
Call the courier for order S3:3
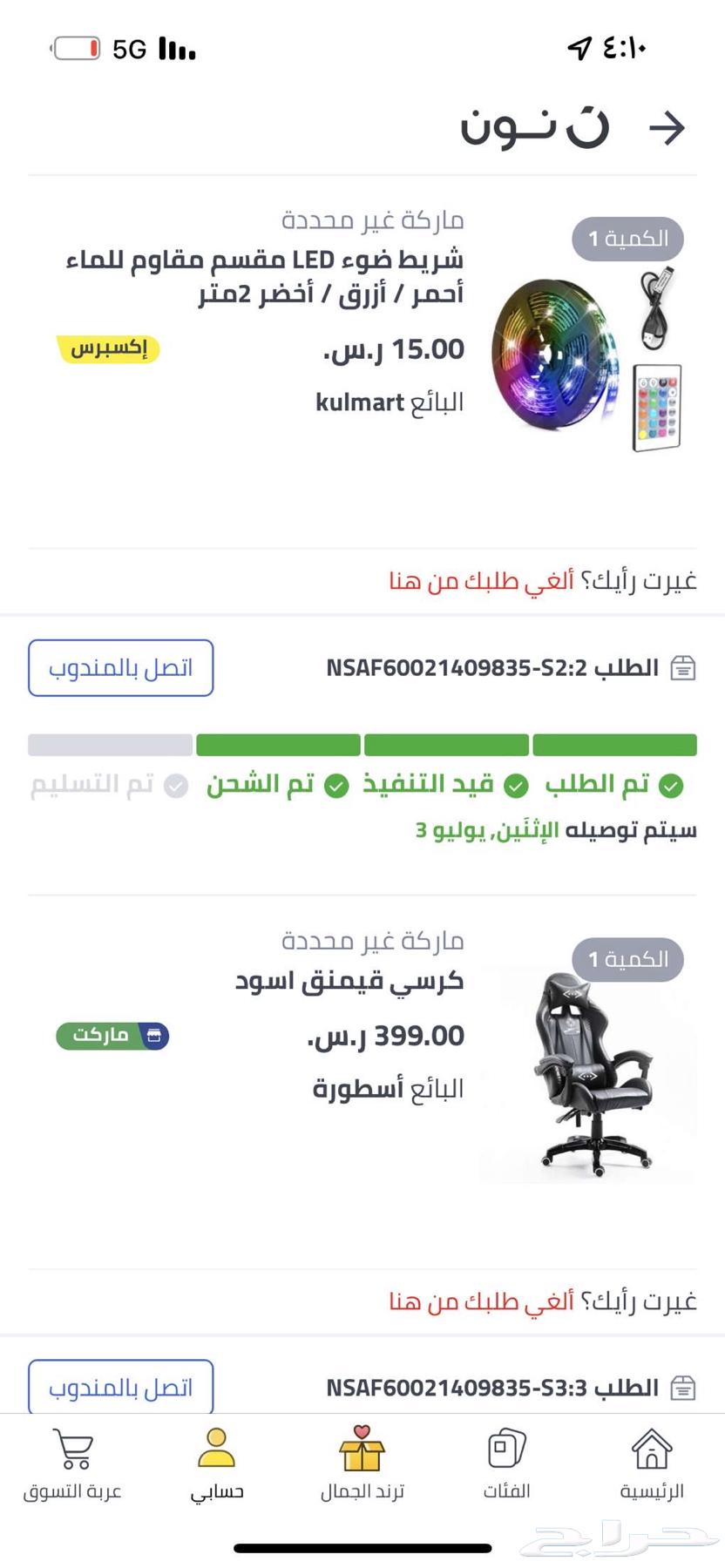click(x=121, y=1387)
